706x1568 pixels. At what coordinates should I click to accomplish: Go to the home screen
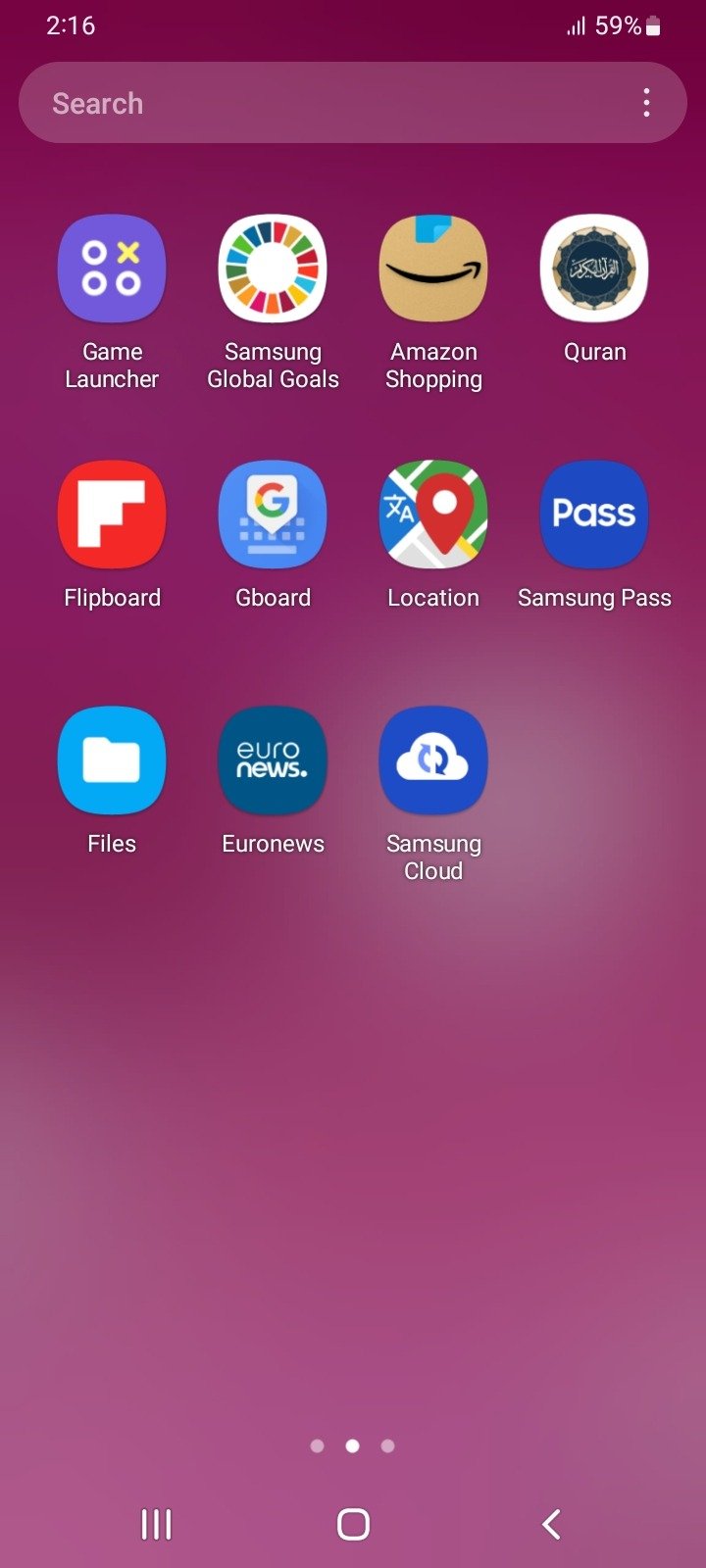coord(353,1524)
